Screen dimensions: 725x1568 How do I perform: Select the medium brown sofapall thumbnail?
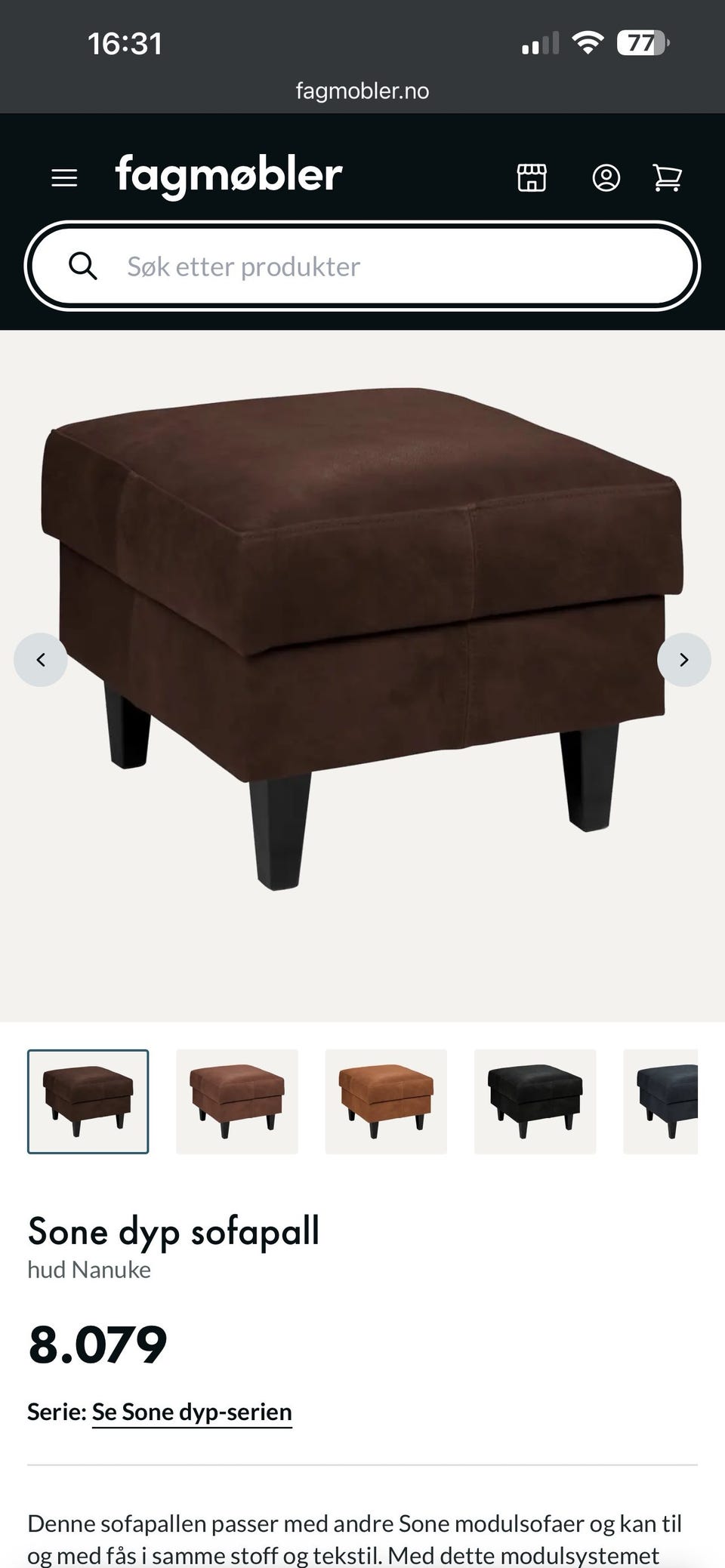237,1101
